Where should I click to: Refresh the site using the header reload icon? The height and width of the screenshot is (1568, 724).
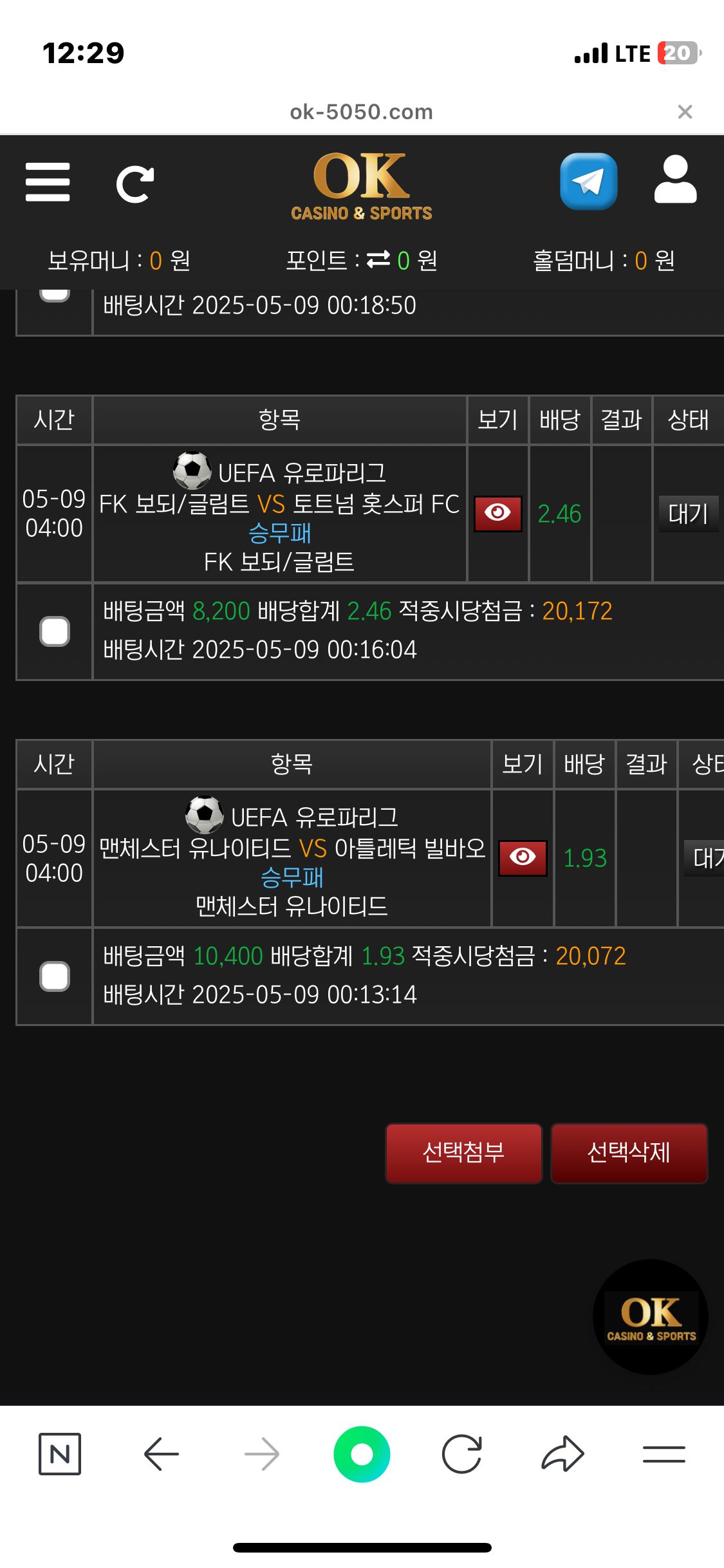click(x=135, y=184)
